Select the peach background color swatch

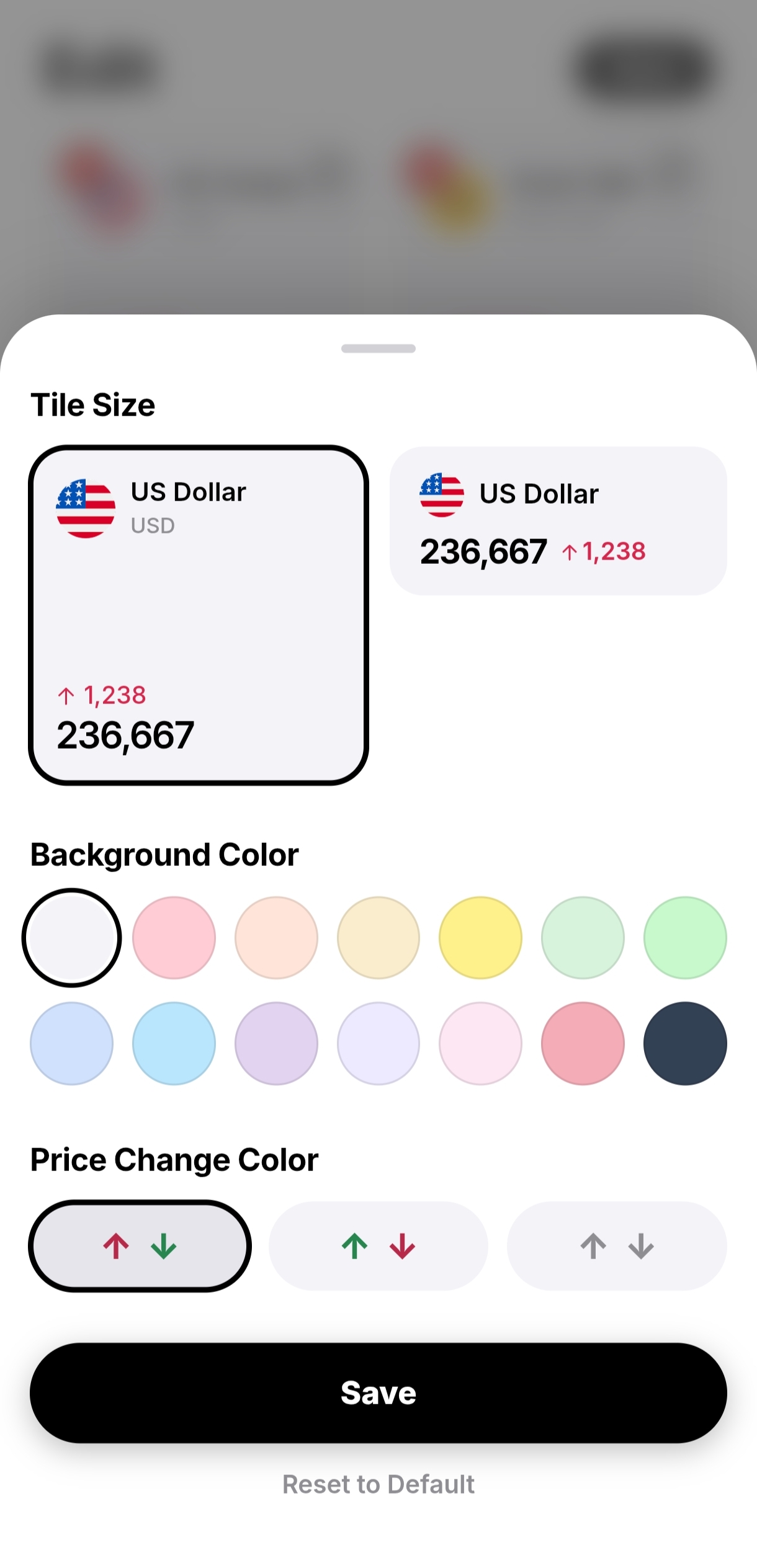point(276,937)
